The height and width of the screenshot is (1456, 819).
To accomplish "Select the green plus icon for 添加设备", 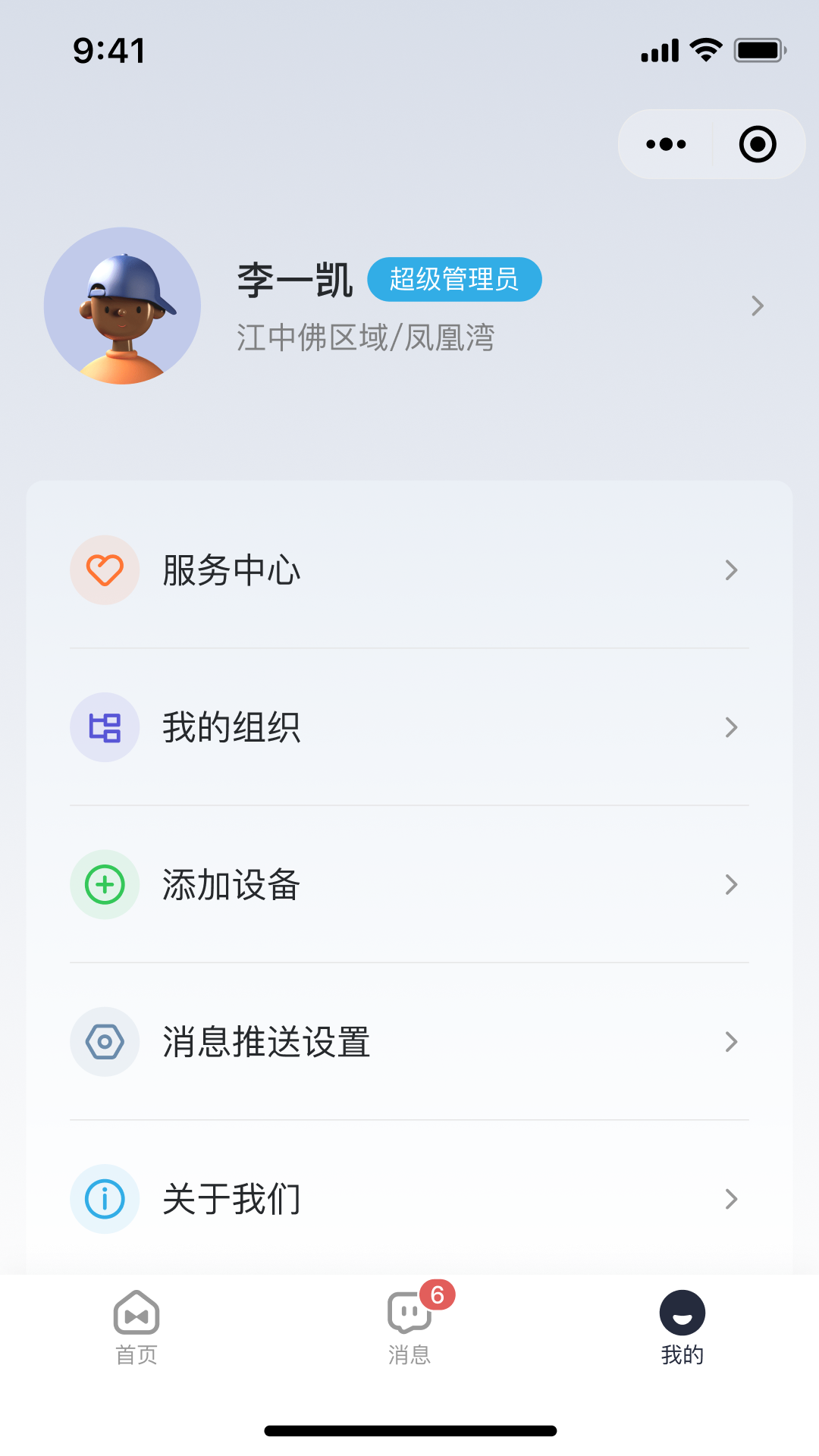I will tap(105, 884).
